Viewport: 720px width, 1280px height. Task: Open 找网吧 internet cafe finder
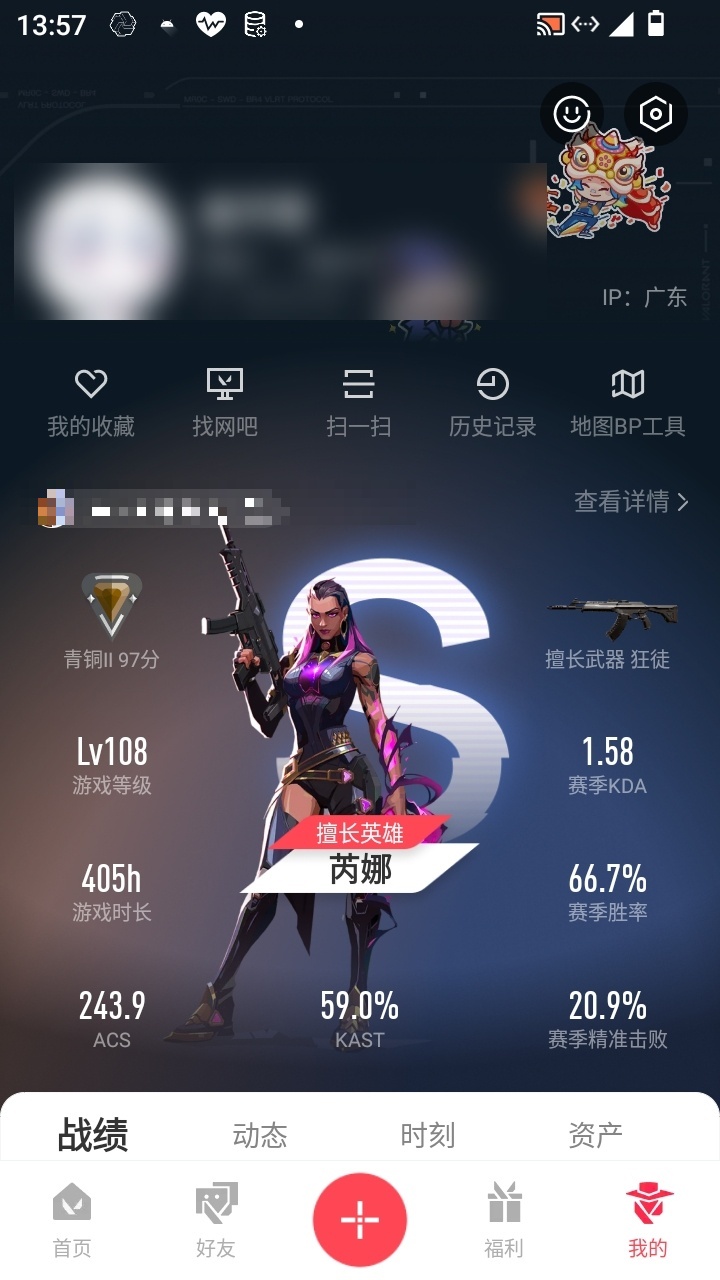coord(225,402)
